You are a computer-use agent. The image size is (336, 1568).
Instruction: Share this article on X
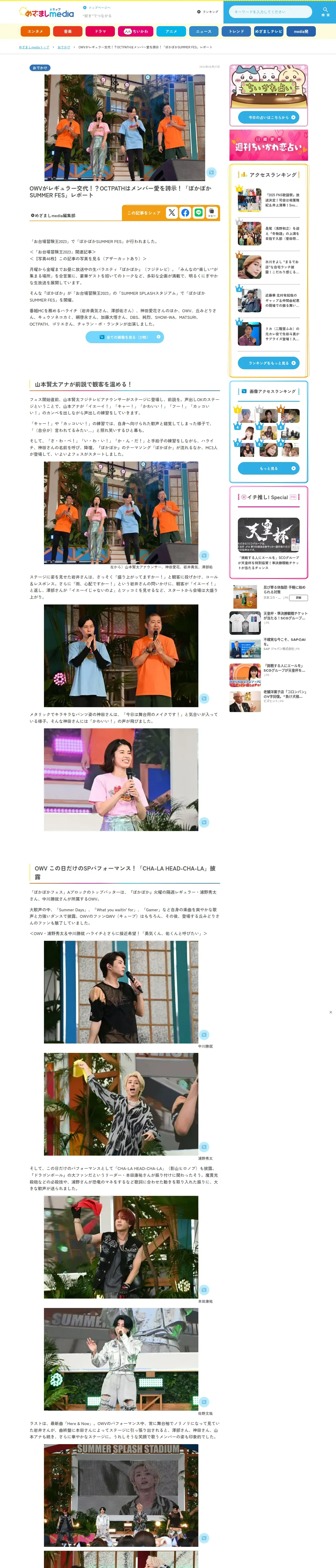172,212
